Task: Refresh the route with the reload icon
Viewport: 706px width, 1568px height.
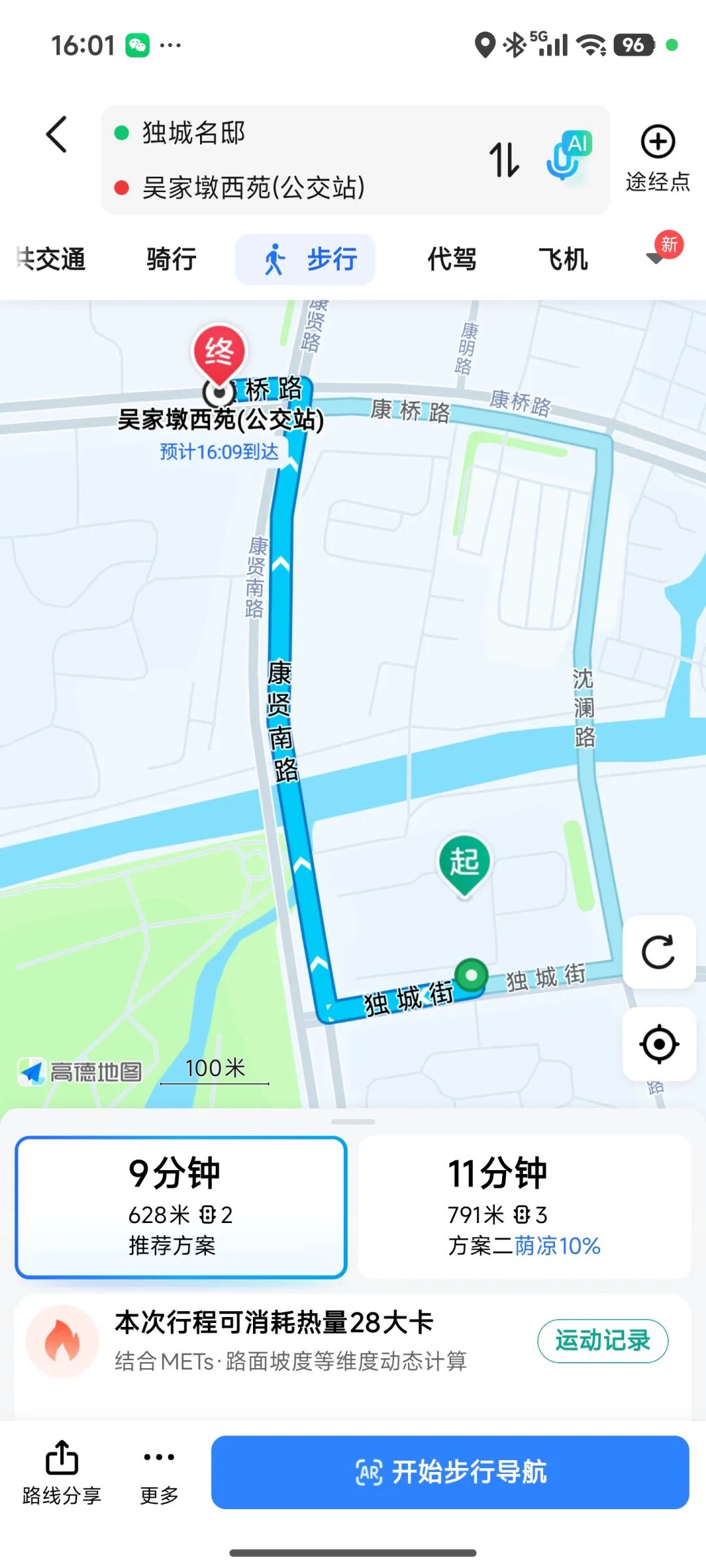Action: click(659, 952)
